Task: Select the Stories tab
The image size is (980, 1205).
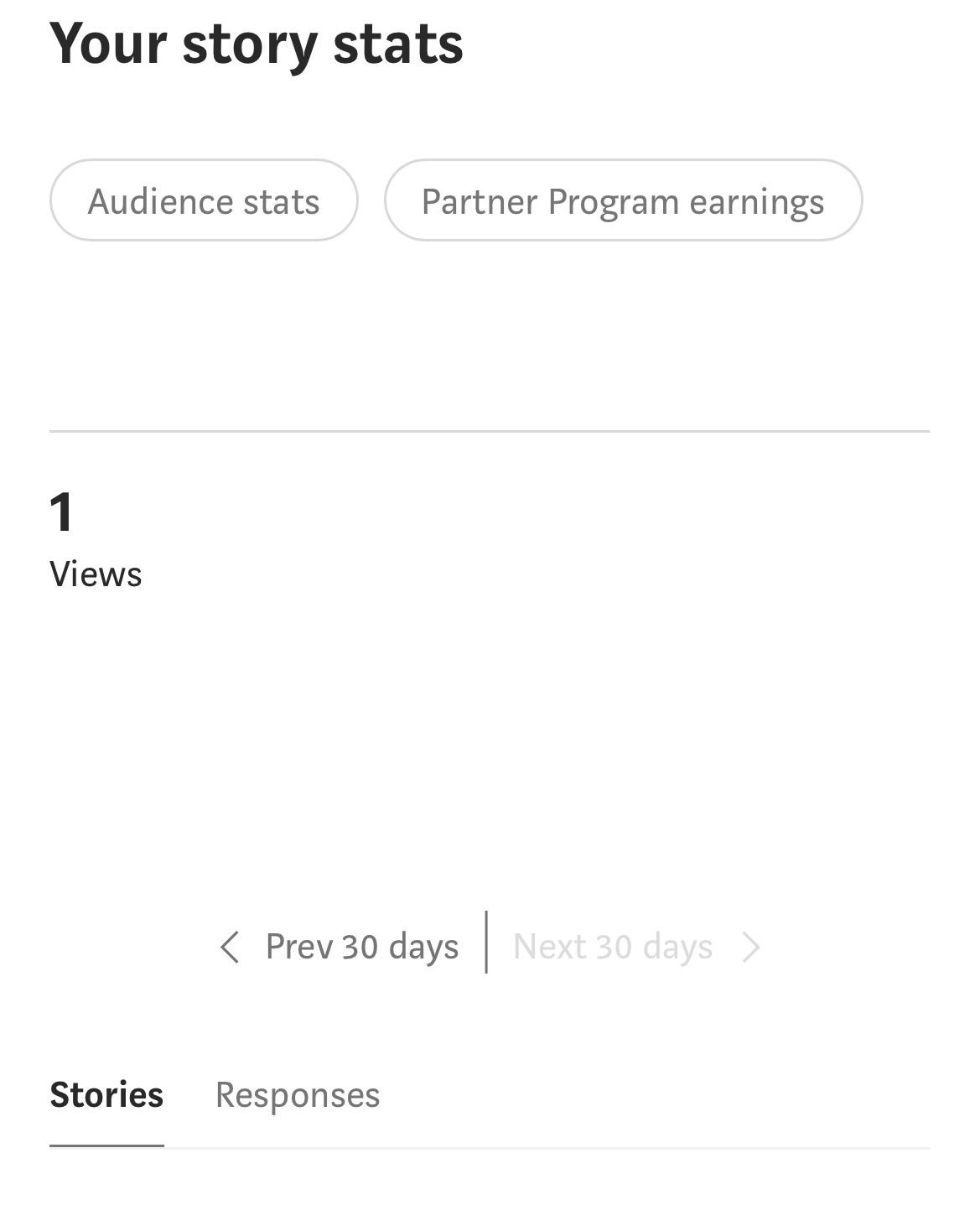Action: (x=106, y=1095)
